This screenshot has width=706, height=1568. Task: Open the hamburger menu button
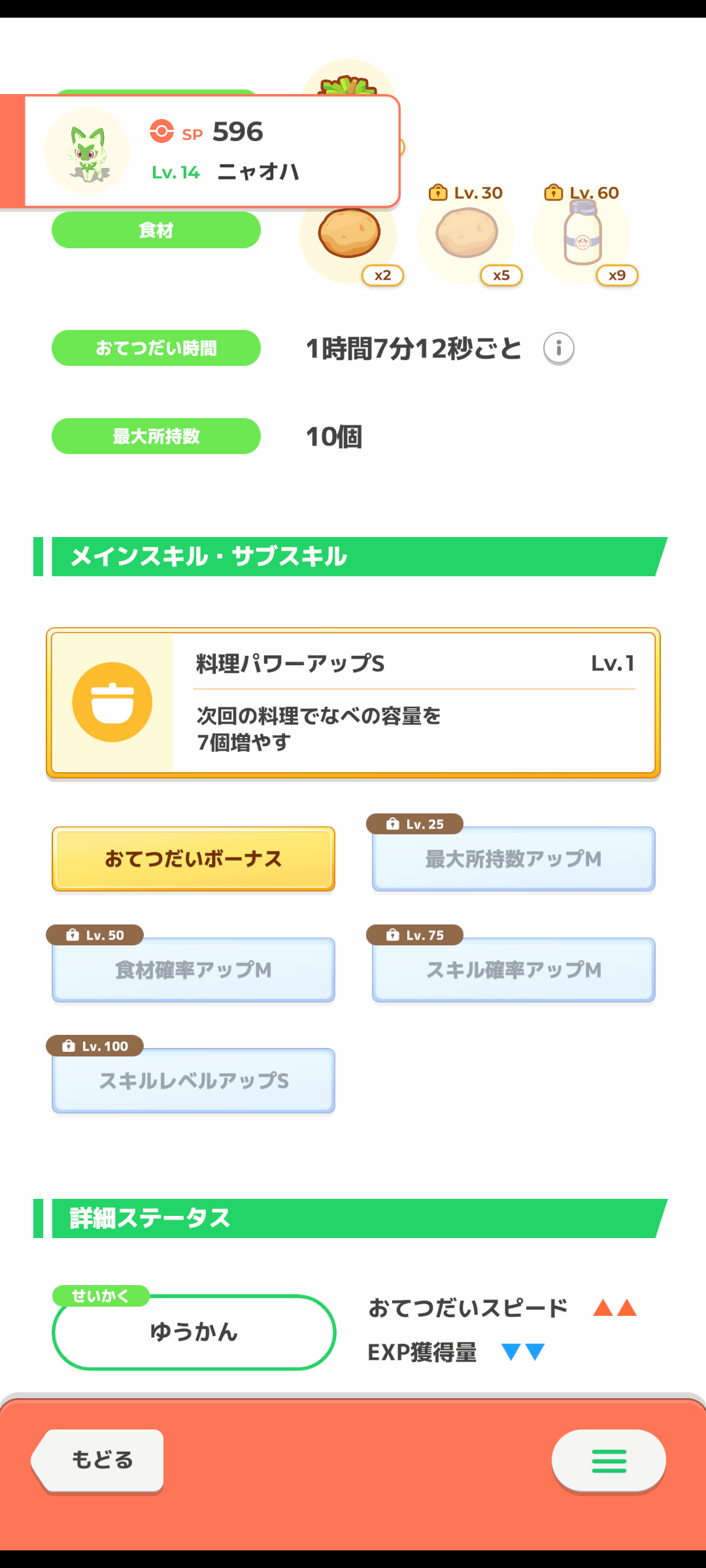click(x=609, y=1461)
